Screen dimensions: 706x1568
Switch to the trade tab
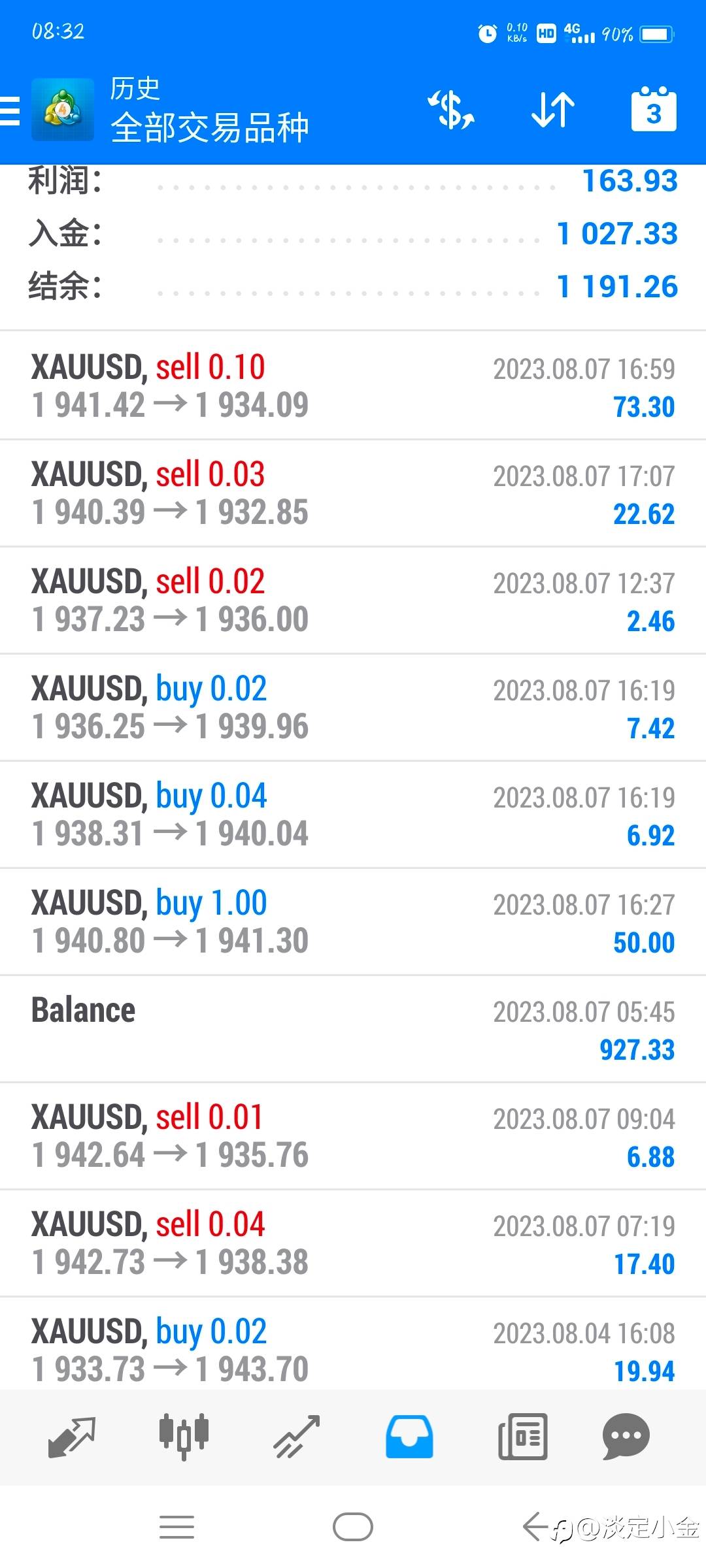pyautogui.click(x=297, y=1437)
